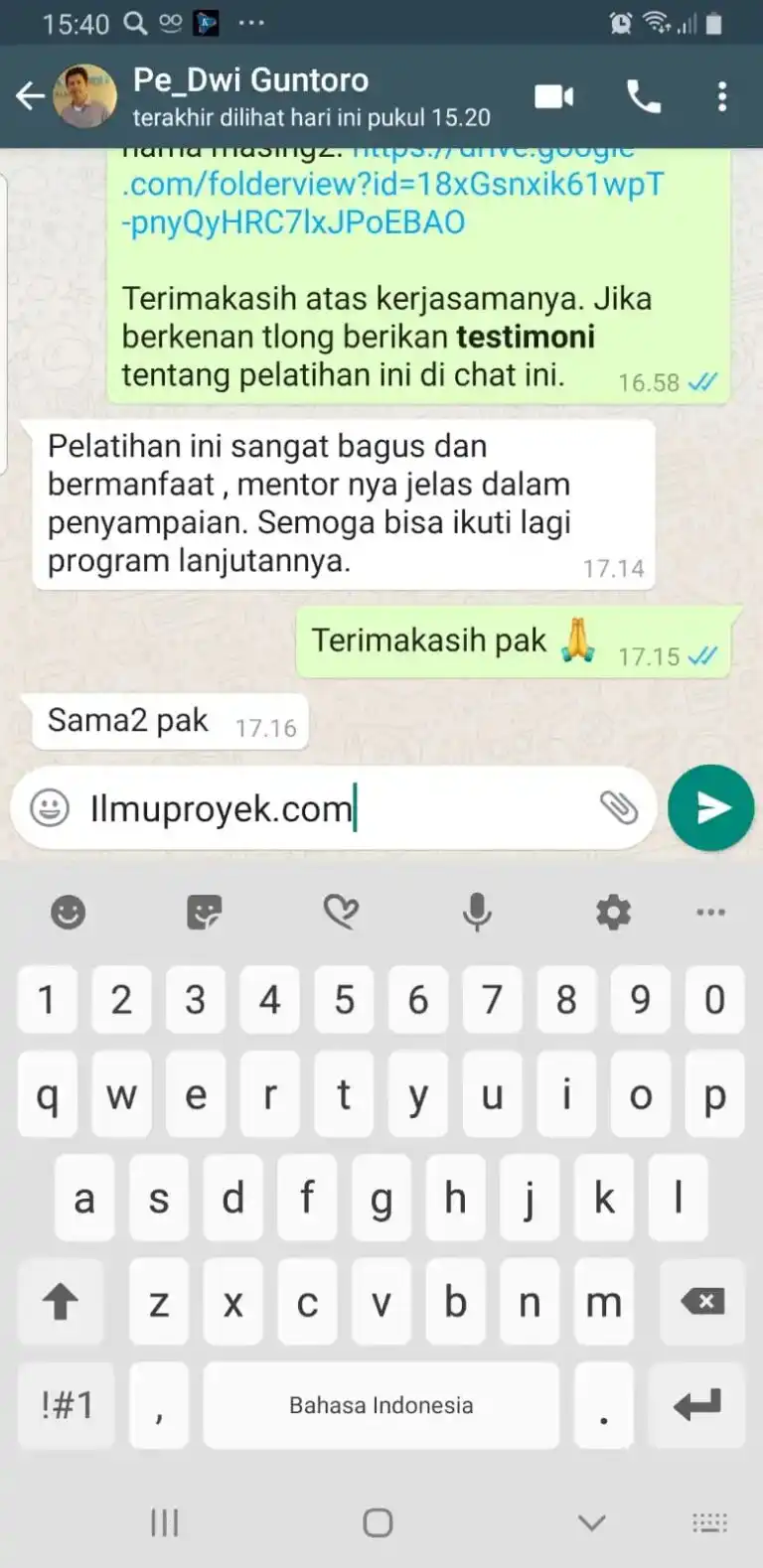
Task: Send the typed message
Action: point(710,807)
